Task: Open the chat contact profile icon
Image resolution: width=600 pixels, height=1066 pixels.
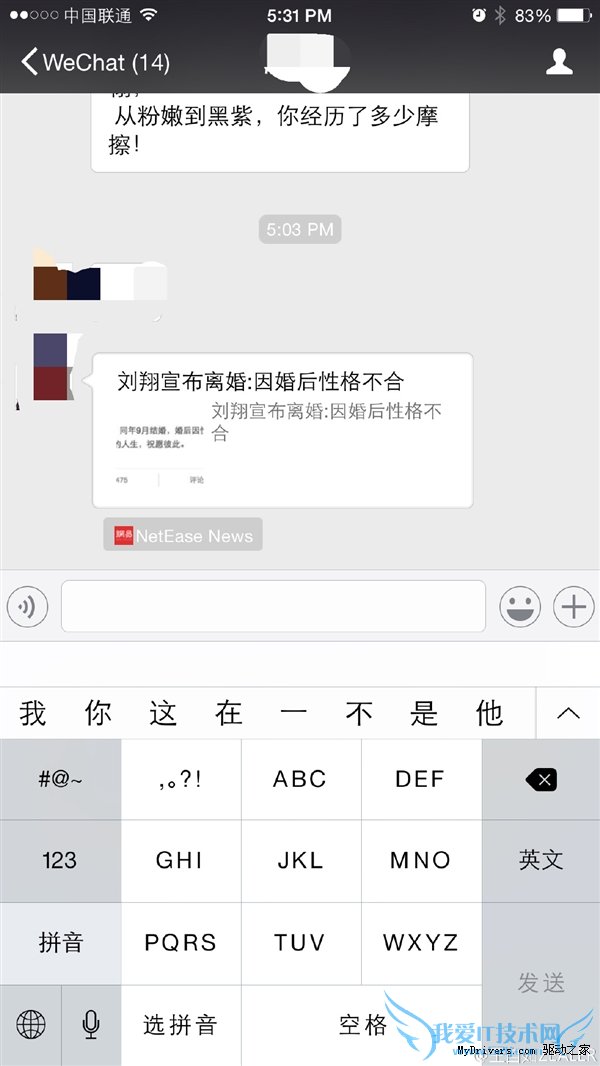Action: pos(559,62)
